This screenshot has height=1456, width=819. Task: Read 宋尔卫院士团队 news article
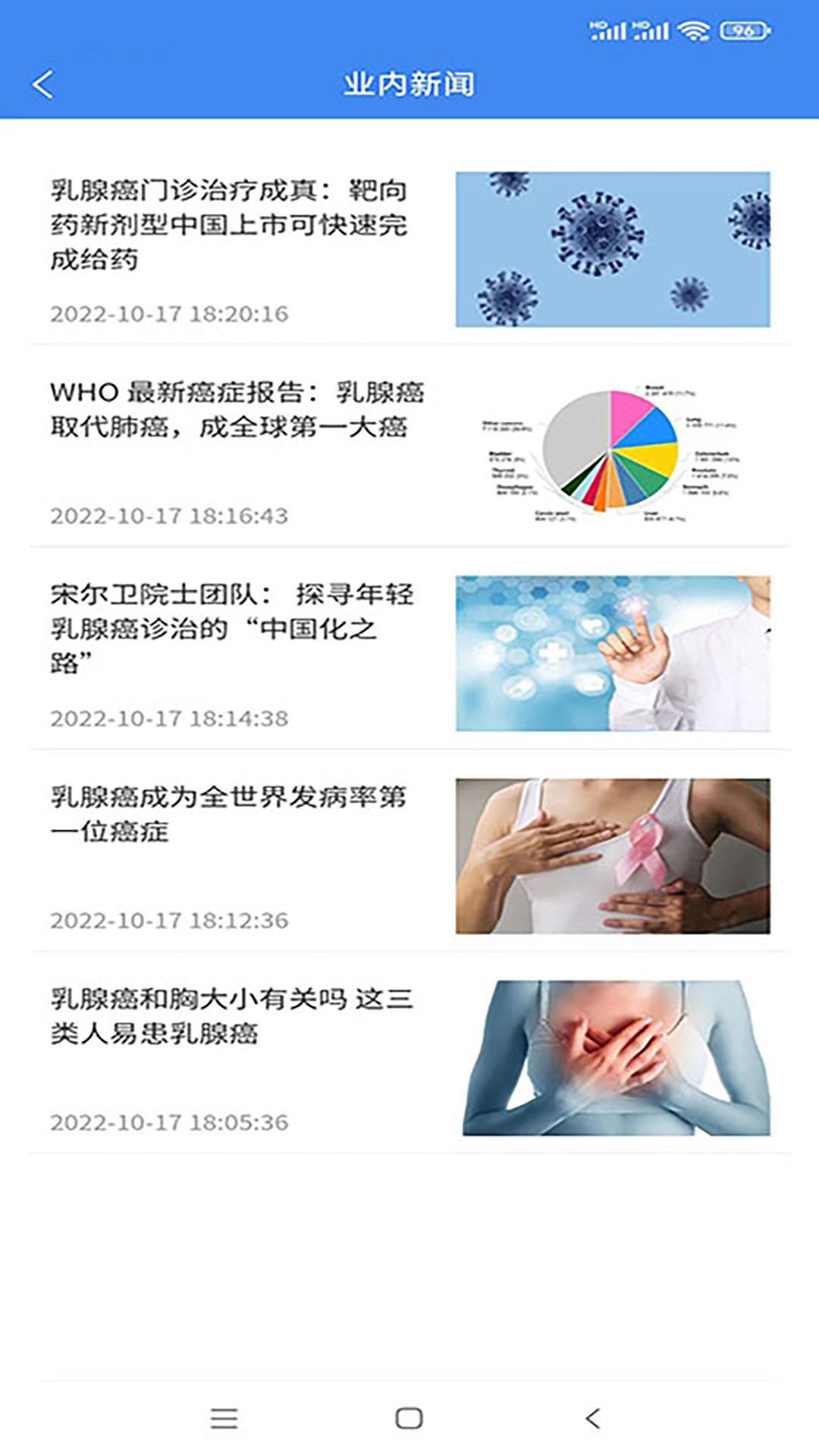(231, 628)
